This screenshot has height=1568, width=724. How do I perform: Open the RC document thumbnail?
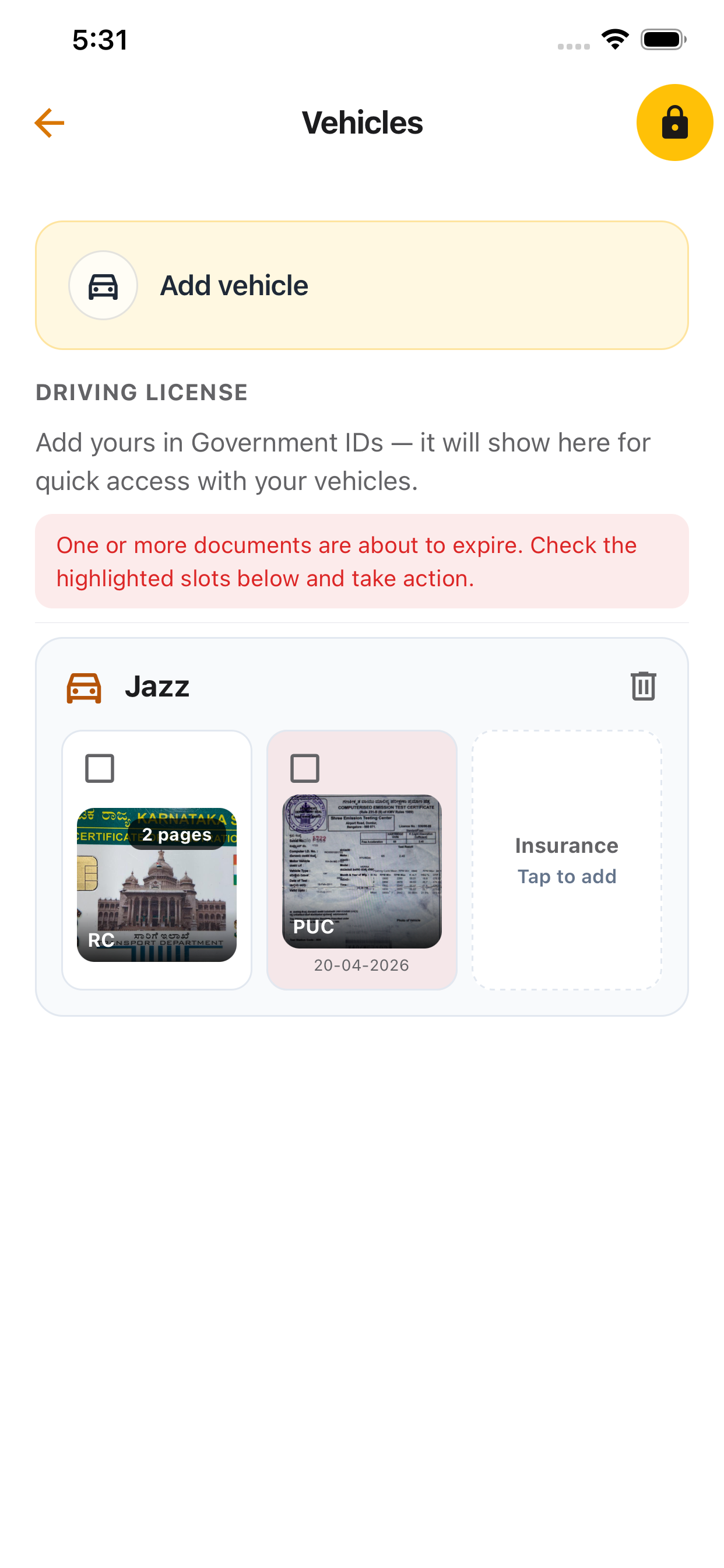[x=156, y=884]
